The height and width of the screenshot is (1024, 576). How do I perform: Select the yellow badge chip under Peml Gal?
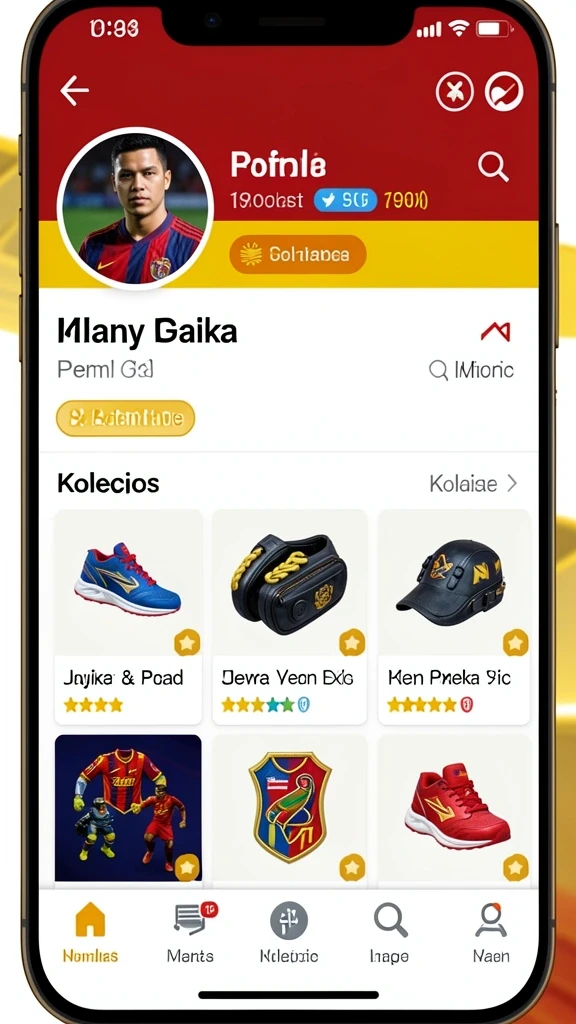[125, 418]
